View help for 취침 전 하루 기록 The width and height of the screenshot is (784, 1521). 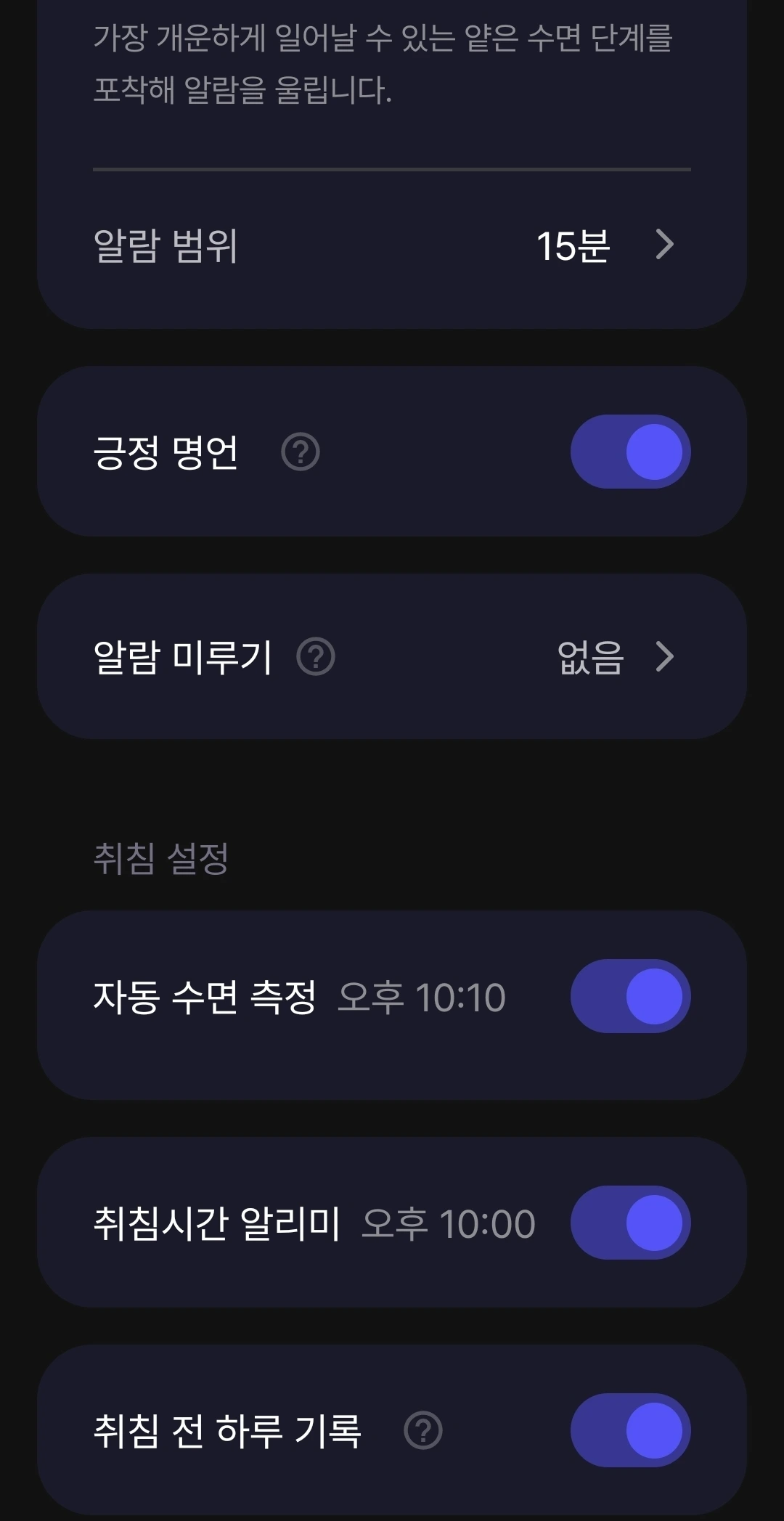tap(423, 1431)
